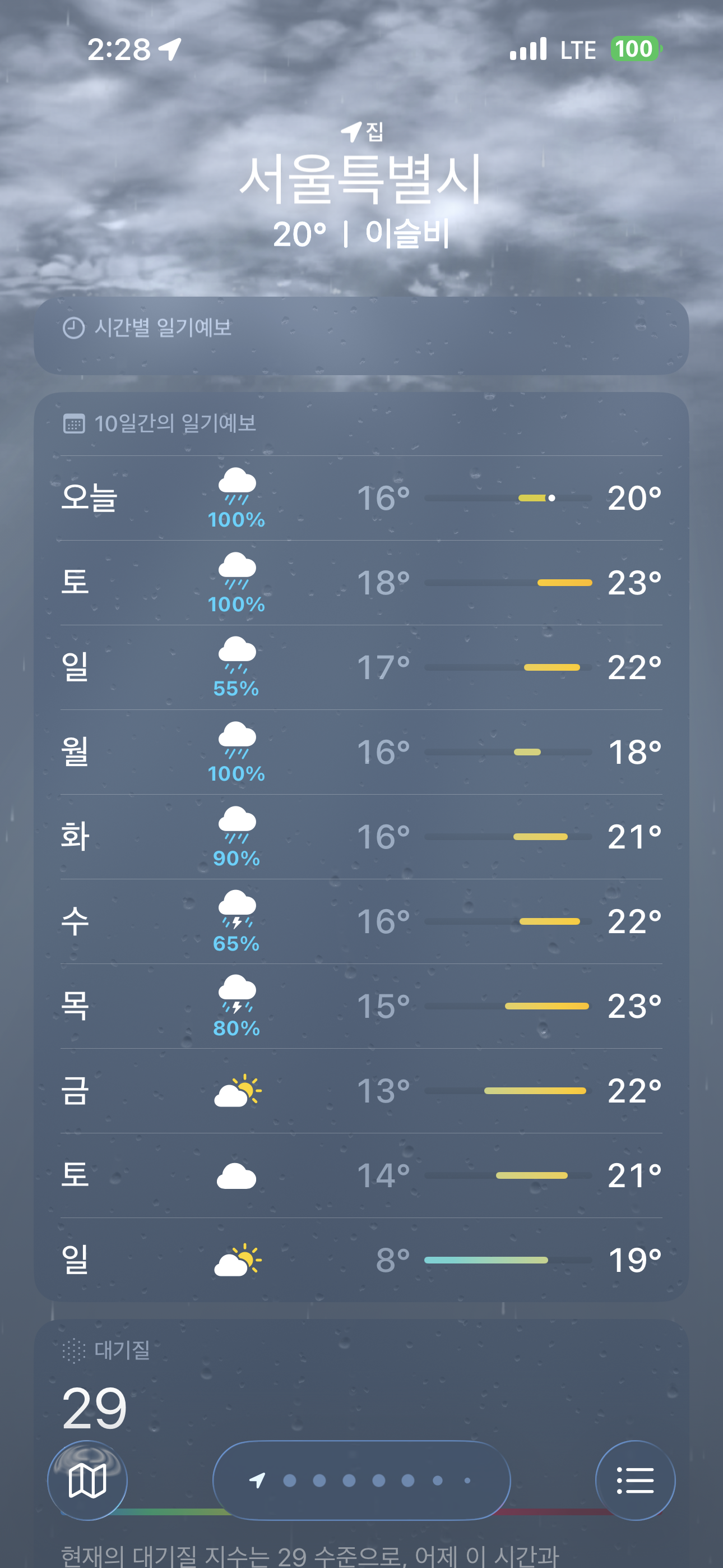Screen dimensions: 723x1568
Task: Select the 일 row showing 55% rain
Action: (361, 667)
